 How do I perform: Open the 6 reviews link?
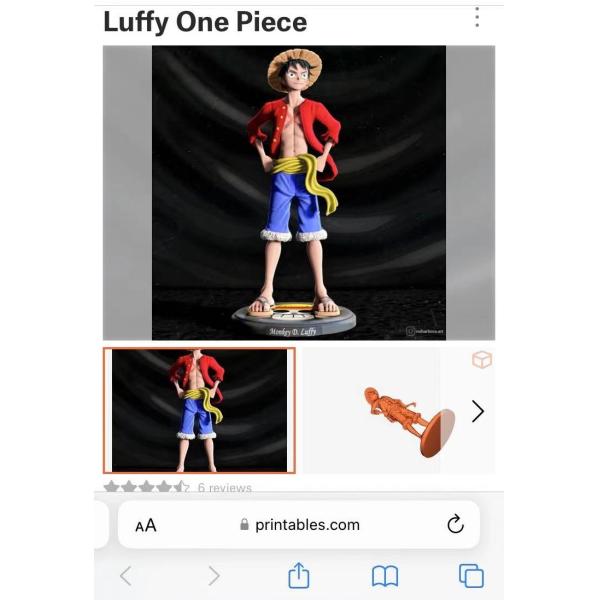point(224,488)
